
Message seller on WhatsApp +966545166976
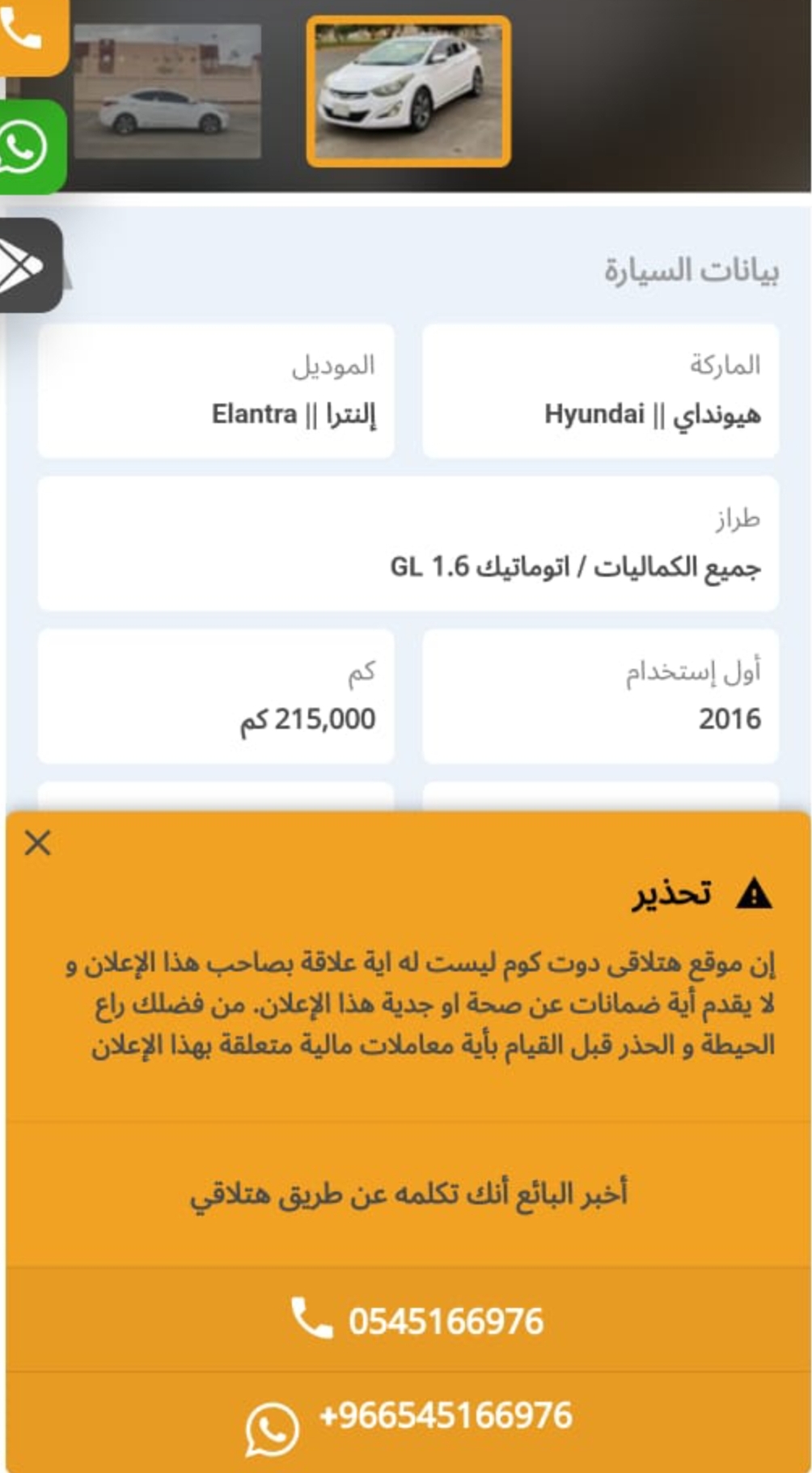click(408, 1421)
